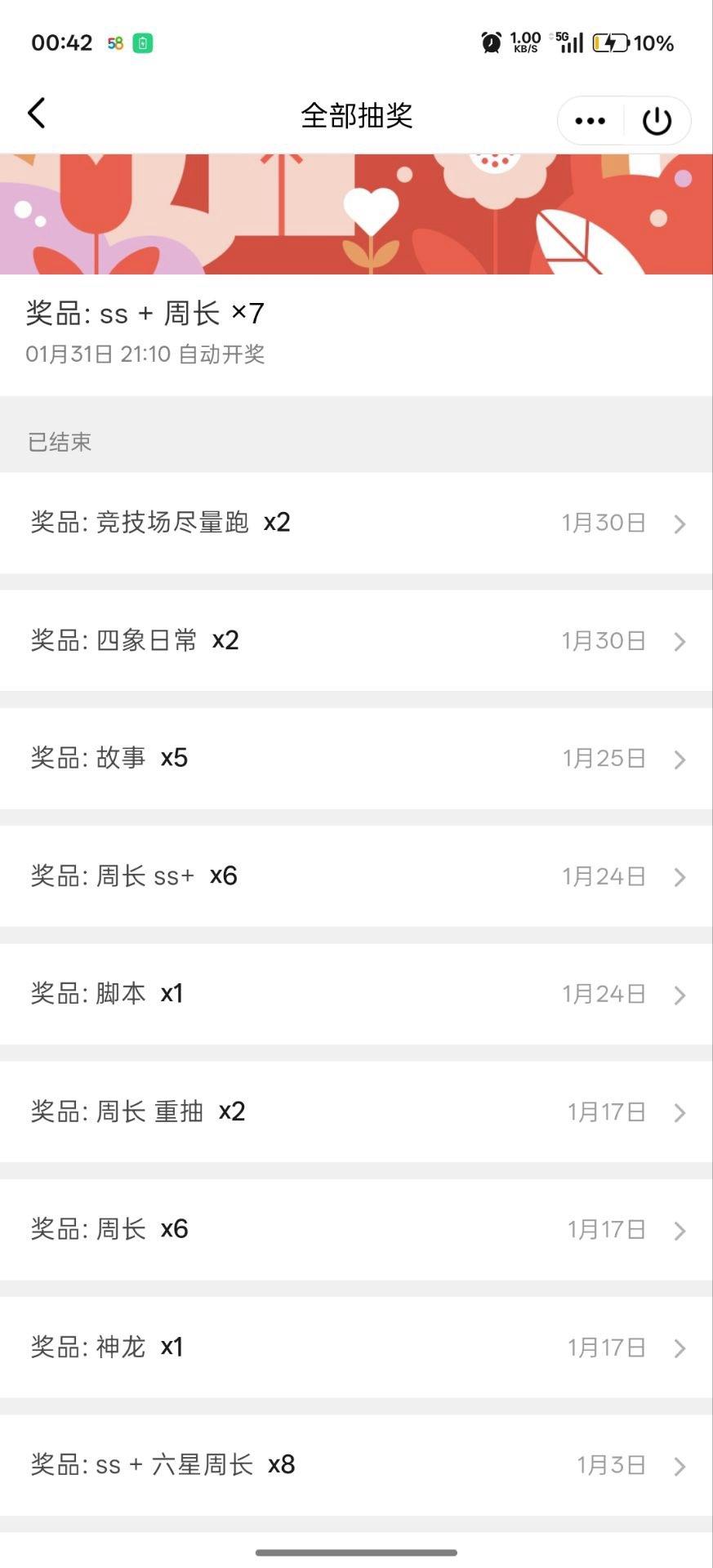Open the ongoing ss + 周长 ×7 lottery
Screen dimensions: 713x1568
pyautogui.click(x=356, y=332)
